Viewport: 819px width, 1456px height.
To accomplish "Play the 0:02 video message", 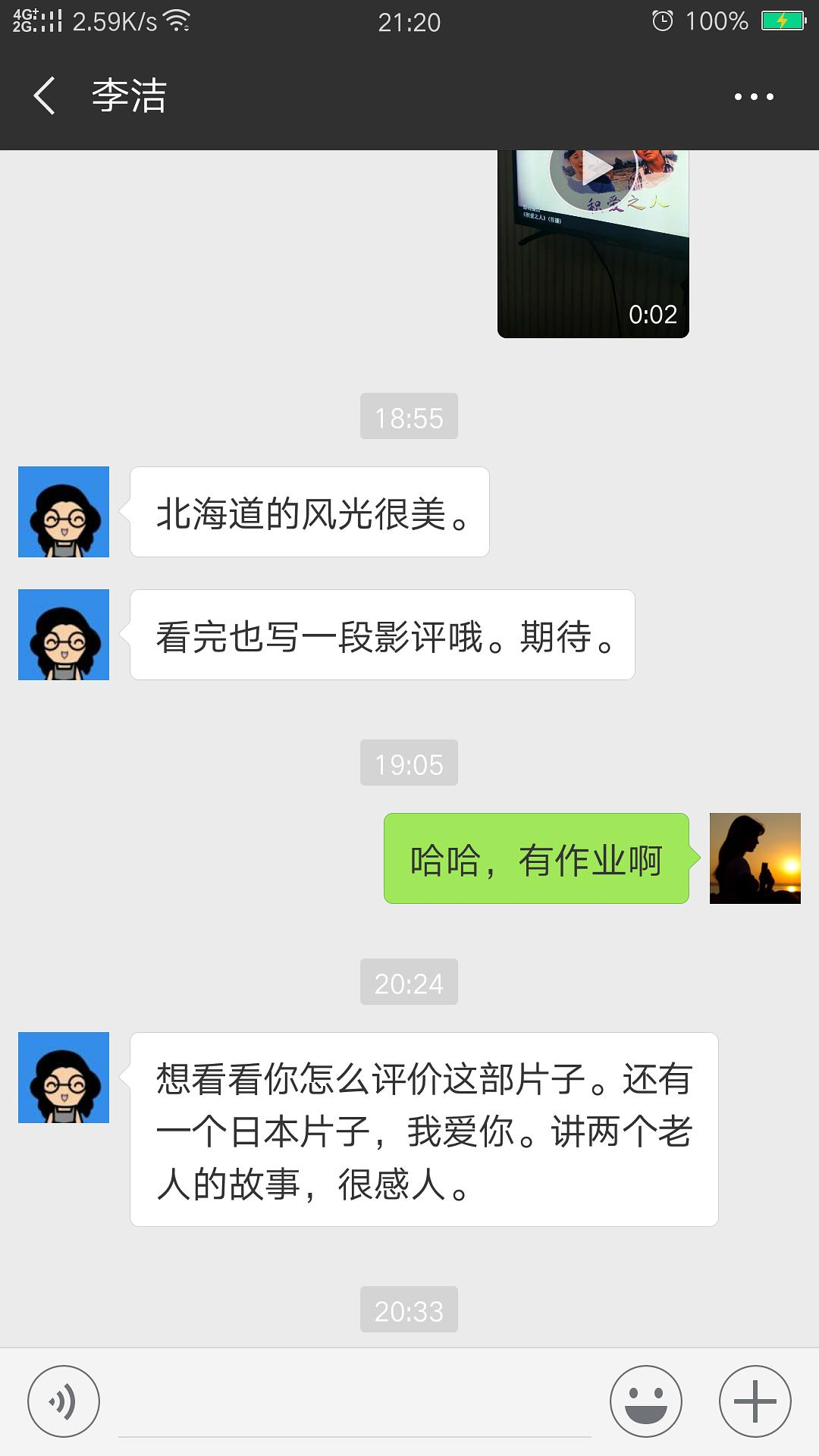I will 594,243.
